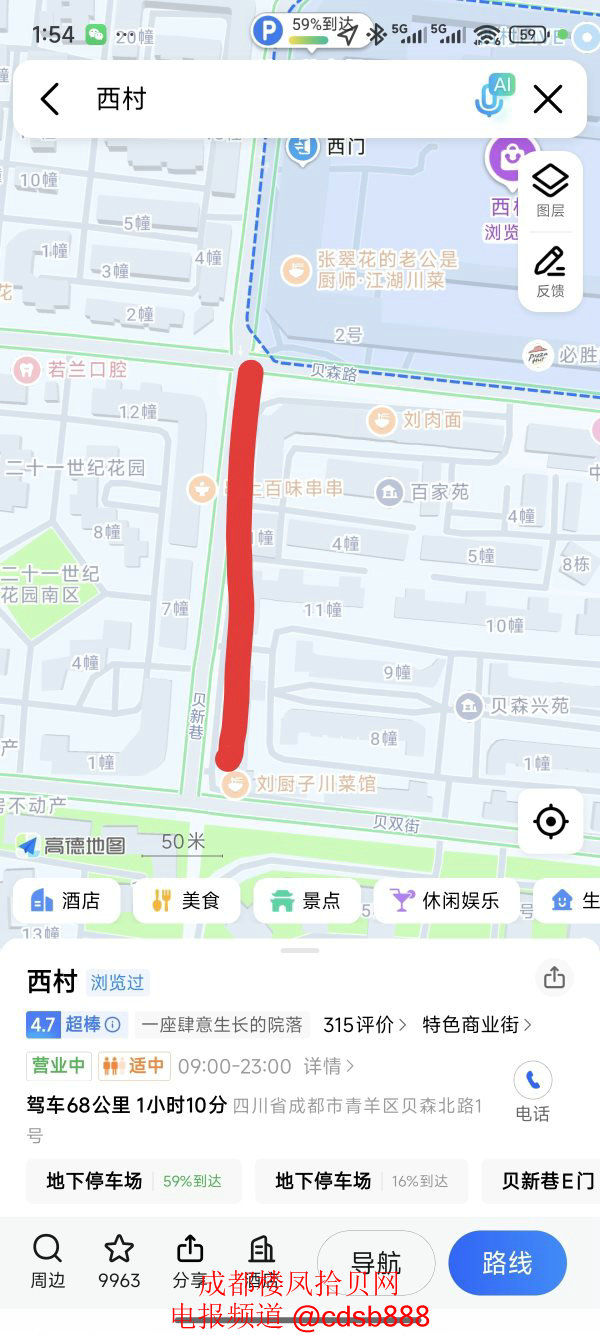Viewport: 600px width, 1335px height.
Task: Tap the share icon beside the 西村 title
Action: pyautogui.click(x=554, y=978)
